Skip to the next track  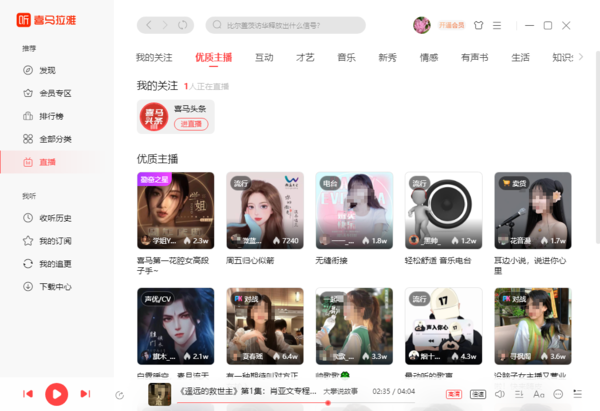(85, 395)
